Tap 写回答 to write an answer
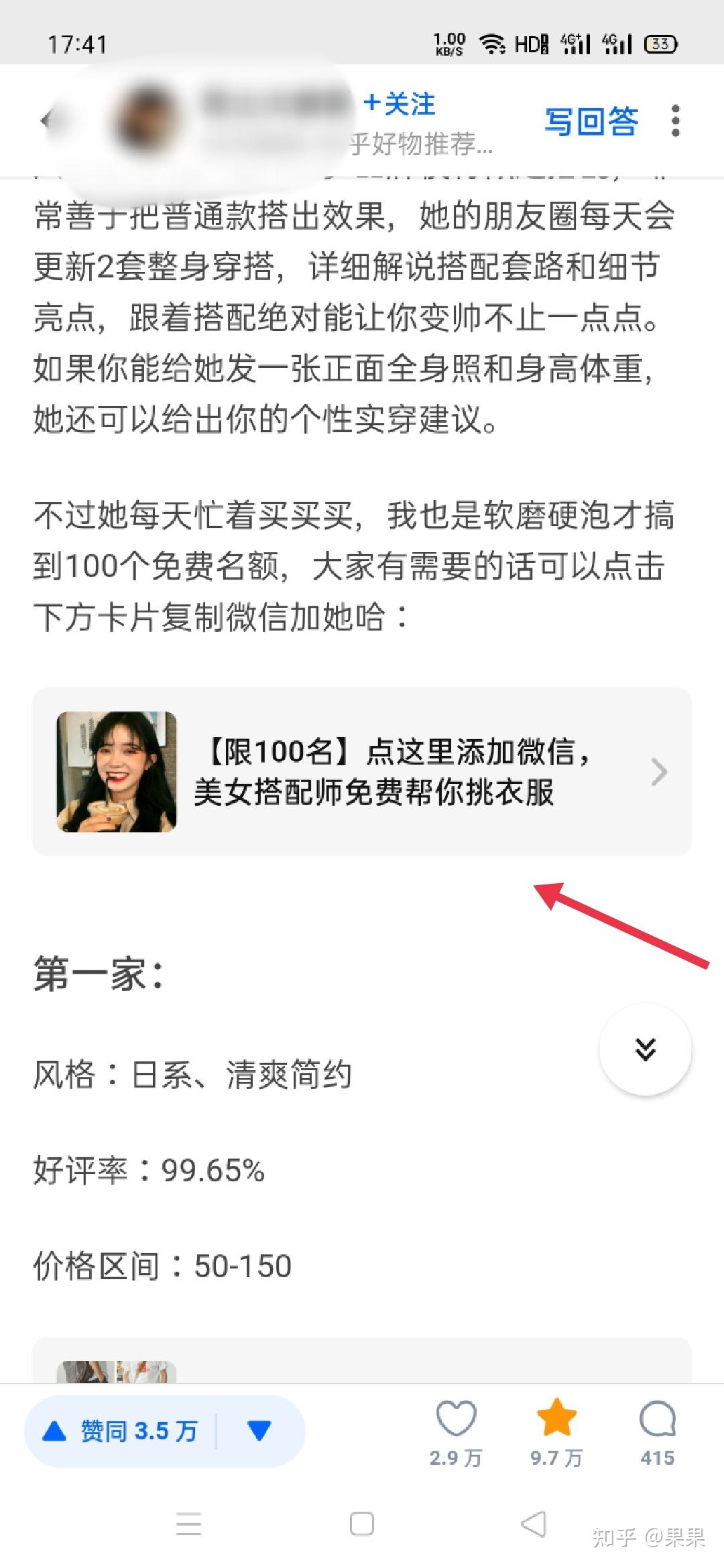 click(x=591, y=121)
